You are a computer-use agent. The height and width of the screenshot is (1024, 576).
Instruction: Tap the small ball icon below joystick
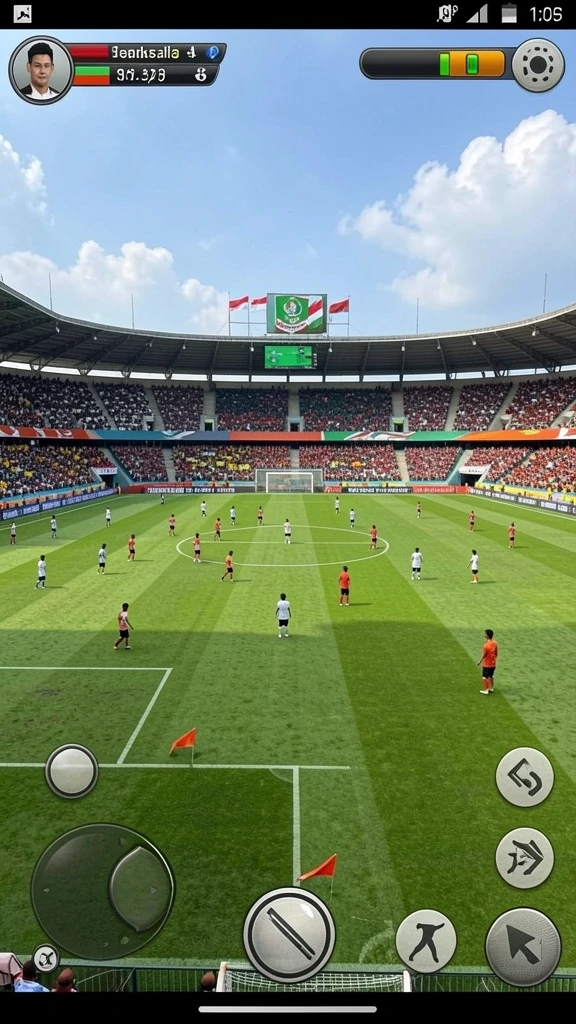point(46,958)
